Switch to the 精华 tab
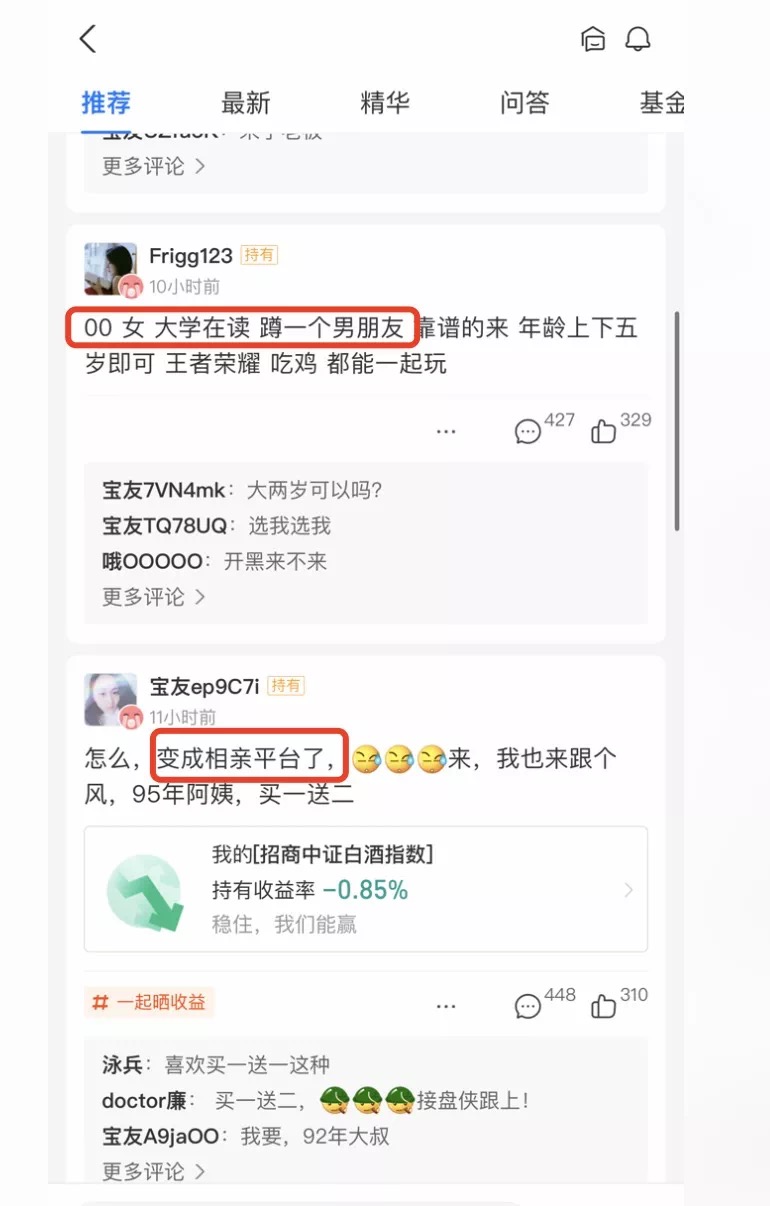This screenshot has width=770, height=1206. pos(385,102)
